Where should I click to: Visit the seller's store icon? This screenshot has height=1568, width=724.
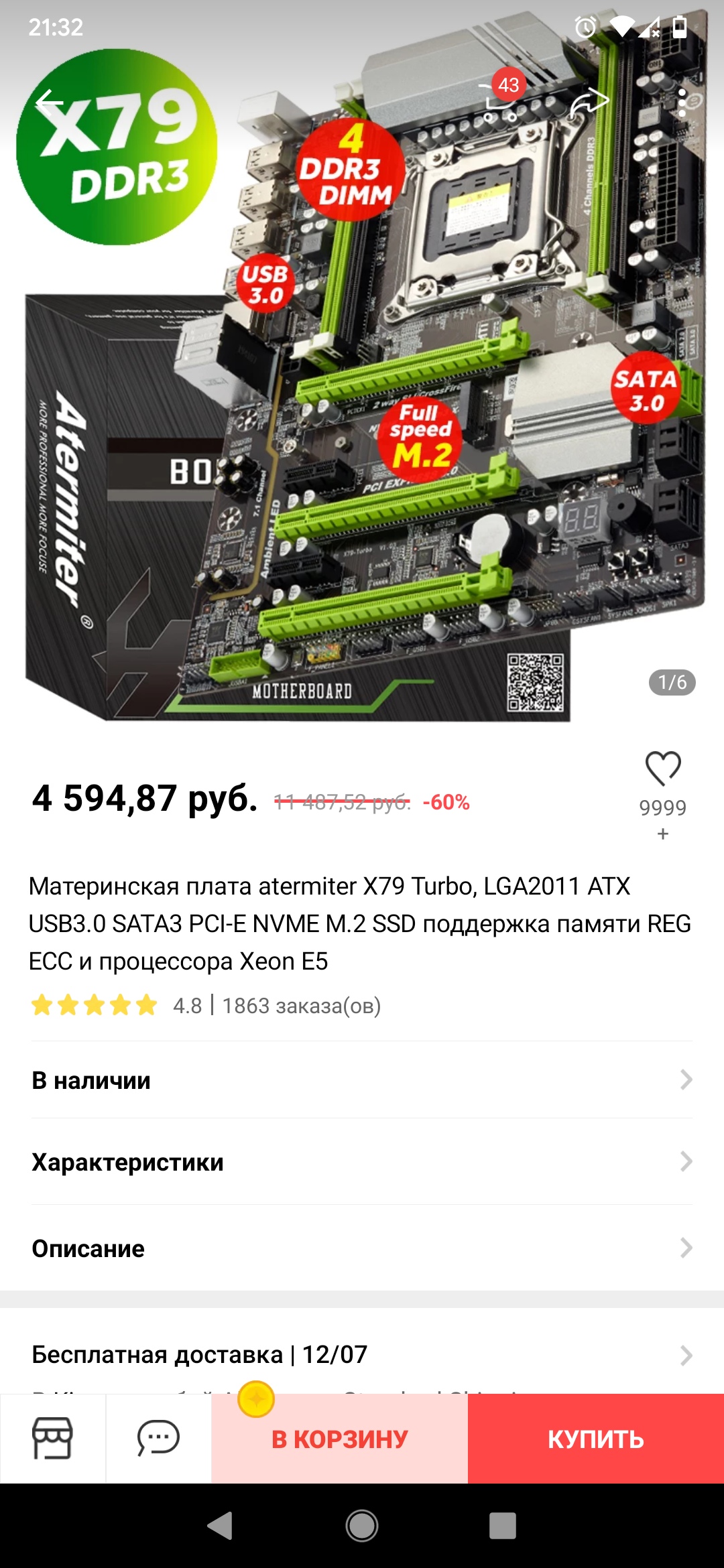click(52, 1438)
